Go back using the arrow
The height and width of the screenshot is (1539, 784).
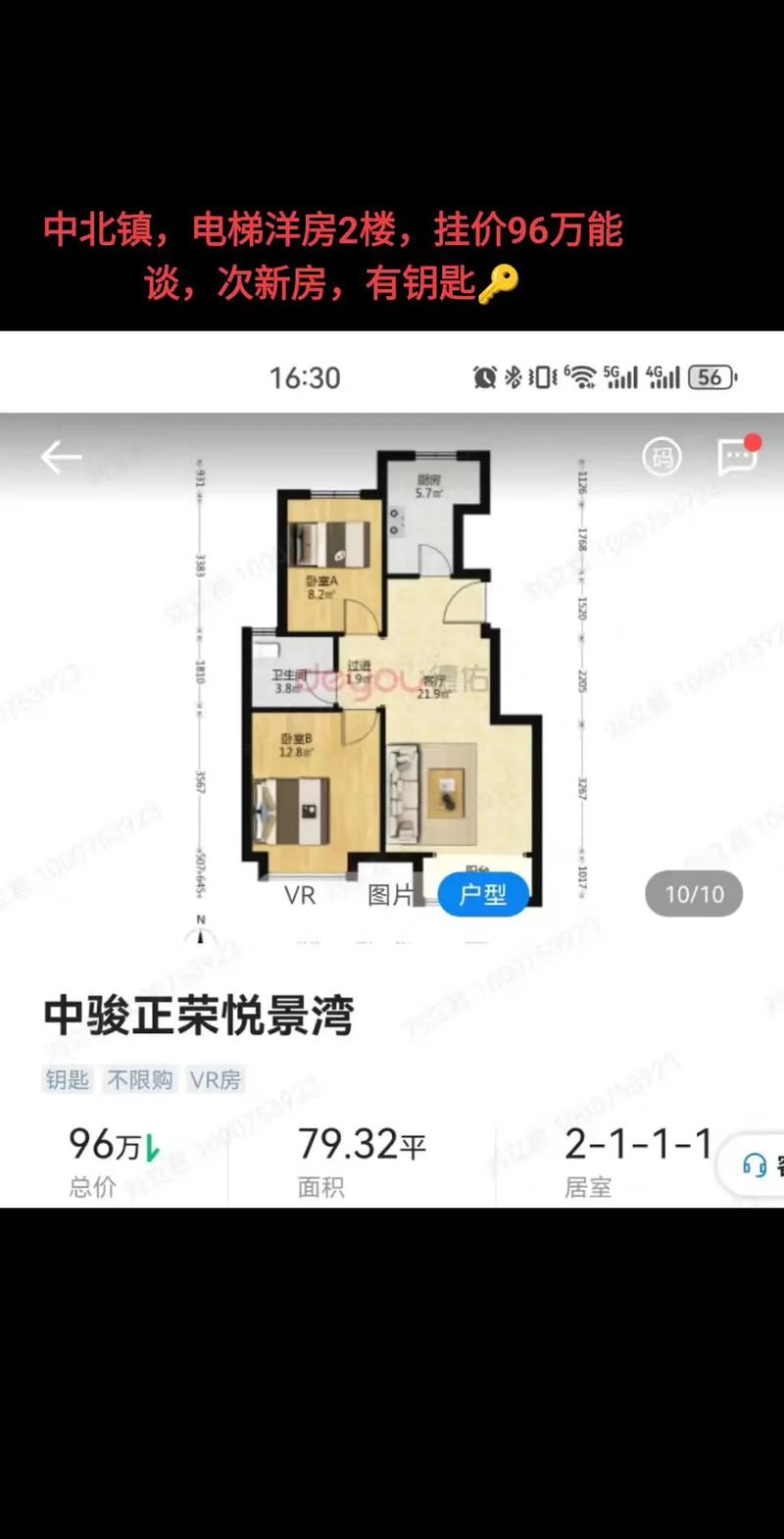coord(61,457)
